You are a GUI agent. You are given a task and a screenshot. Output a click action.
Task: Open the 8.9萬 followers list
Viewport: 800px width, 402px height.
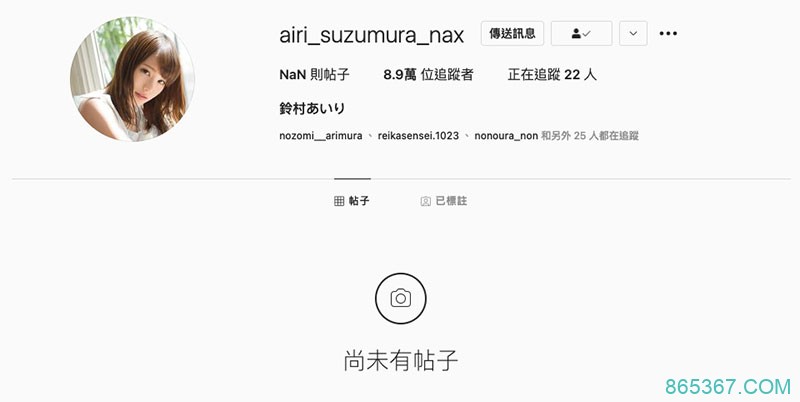(428, 74)
